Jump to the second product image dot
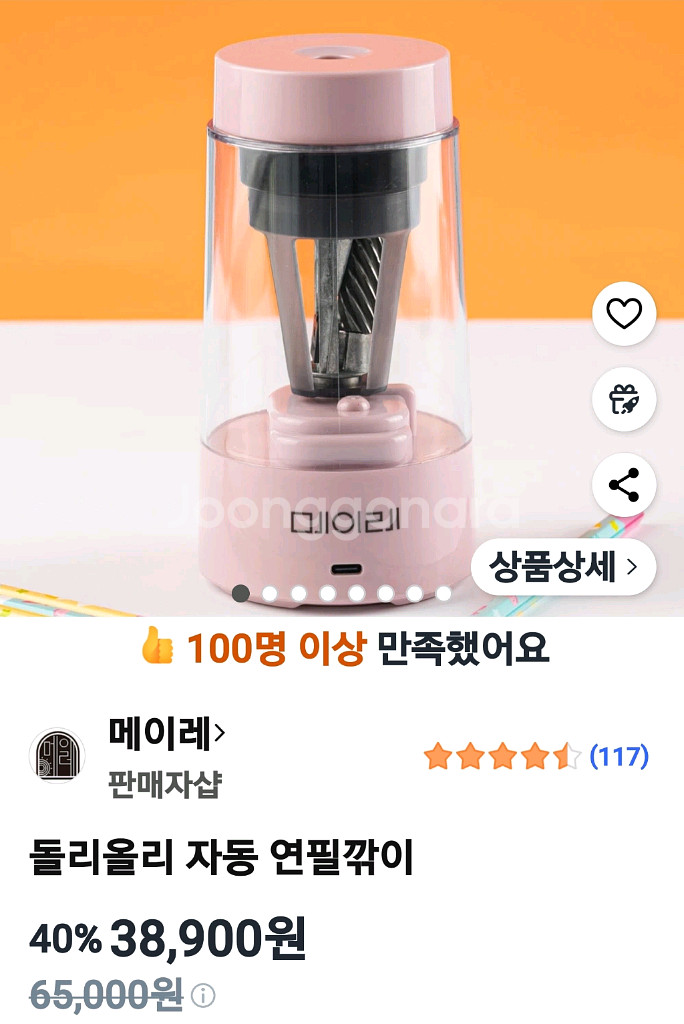The height and width of the screenshot is (1024, 684). tap(269, 593)
